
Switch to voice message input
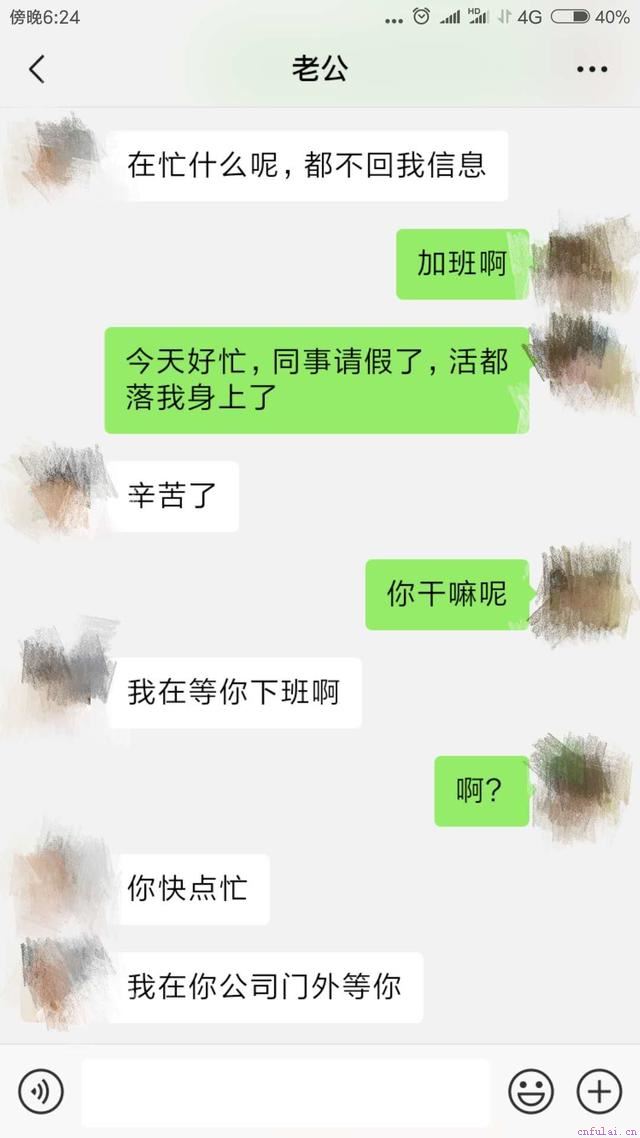(x=41, y=1091)
